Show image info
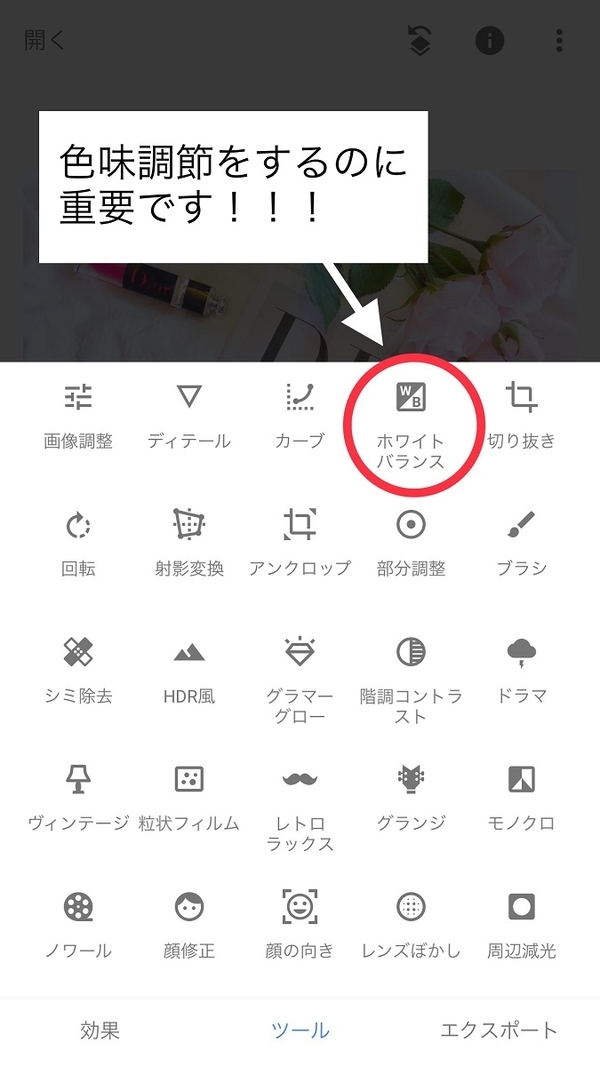Image resolution: width=600 pixels, height=1066 pixels. [489, 40]
